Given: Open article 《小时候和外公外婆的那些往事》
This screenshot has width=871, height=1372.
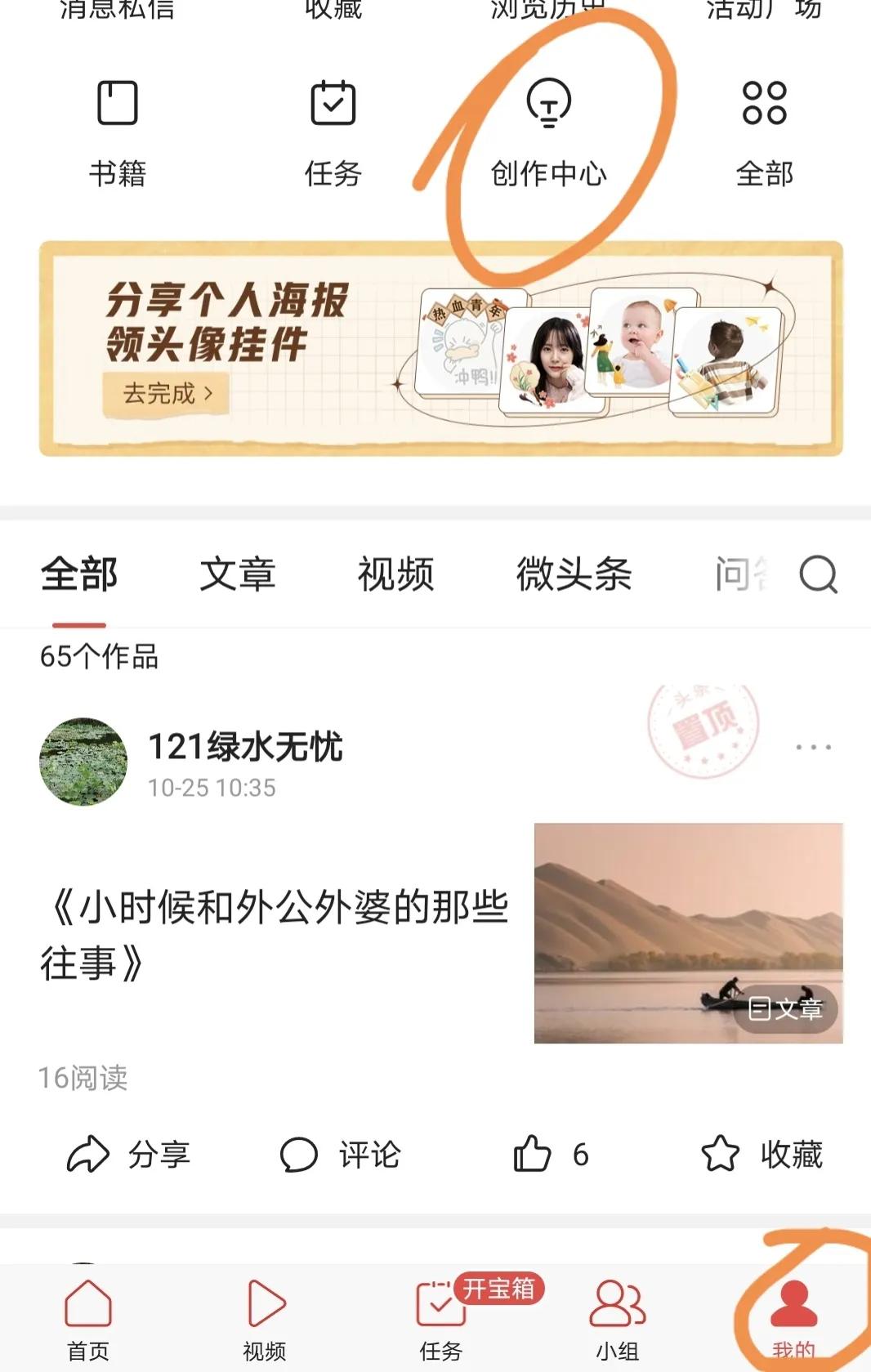Looking at the screenshot, I should pyautogui.click(x=275, y=934).
